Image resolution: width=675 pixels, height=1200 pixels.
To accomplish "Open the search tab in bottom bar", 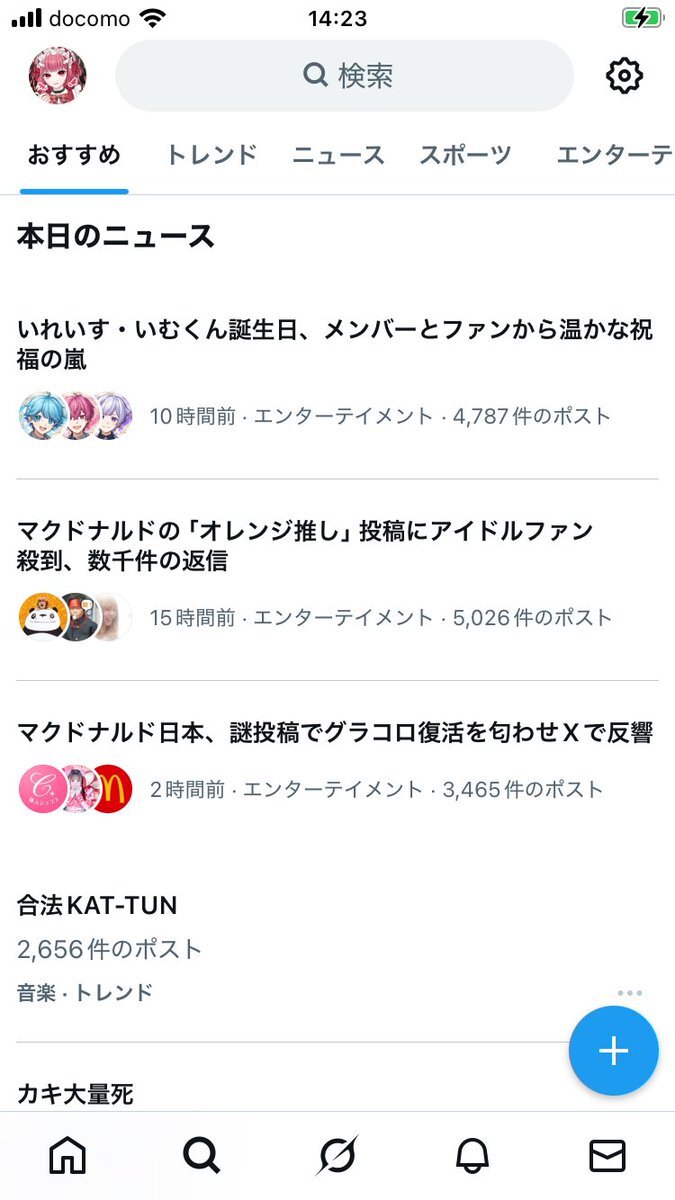I will pyautogui.click(x=201, y=1156).
